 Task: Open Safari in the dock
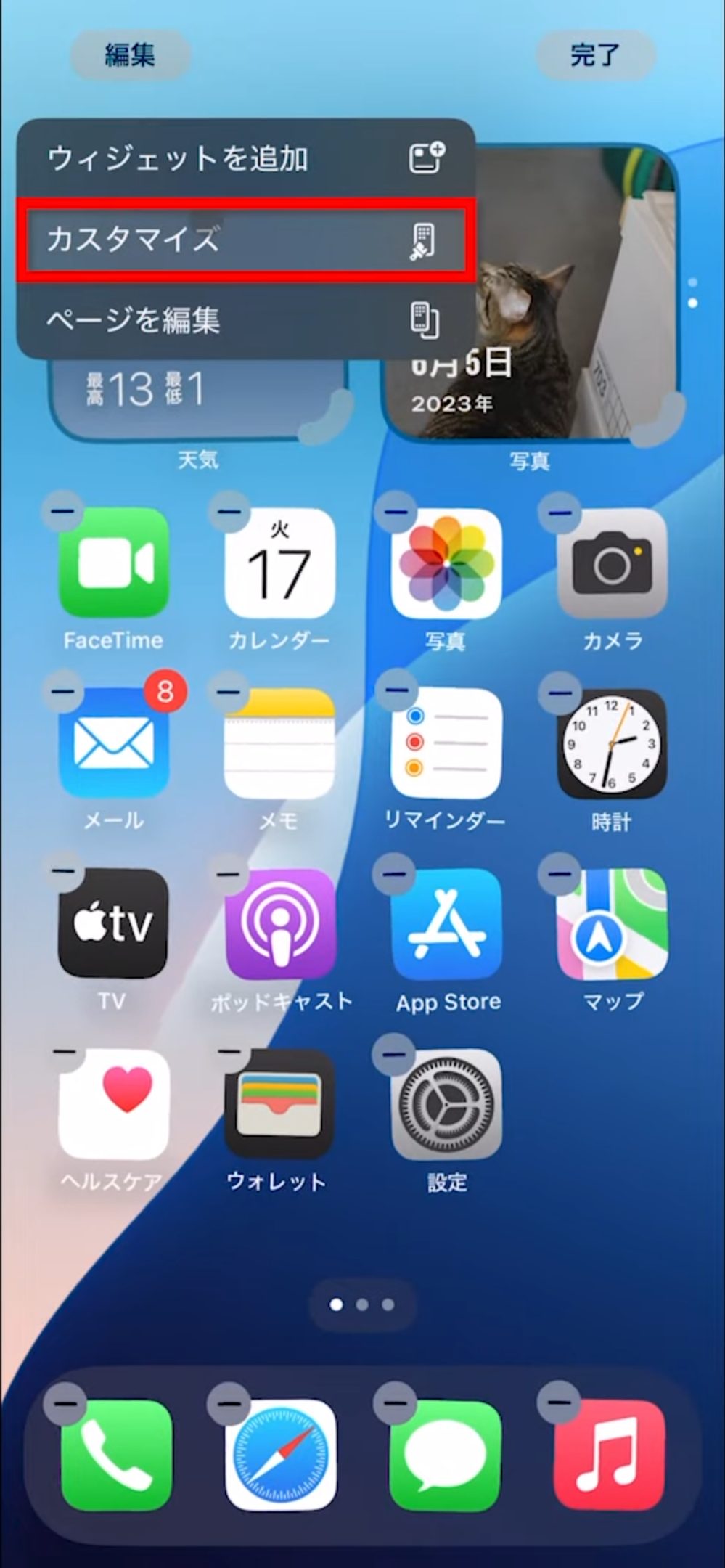279,1455
